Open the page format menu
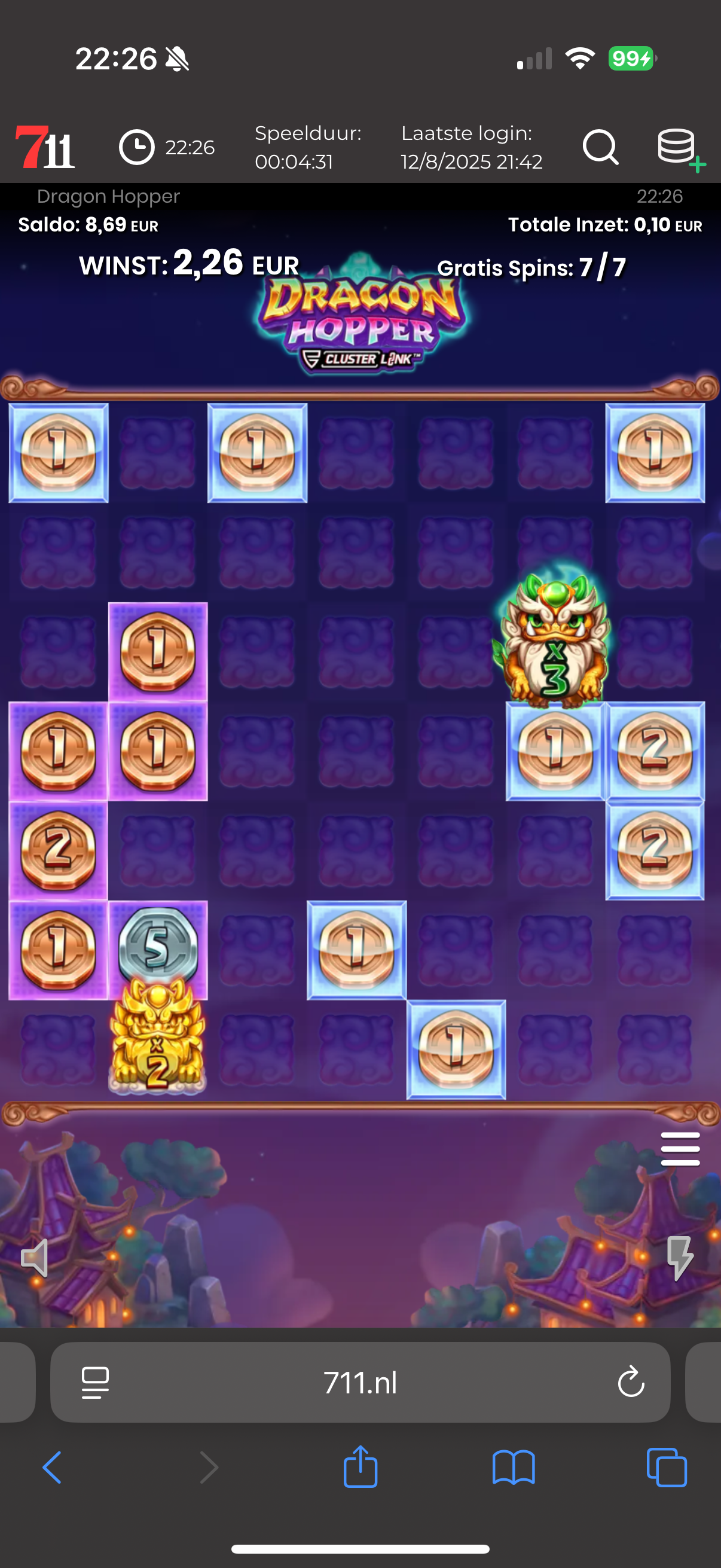721x1568 pixels. point(95,1383)
